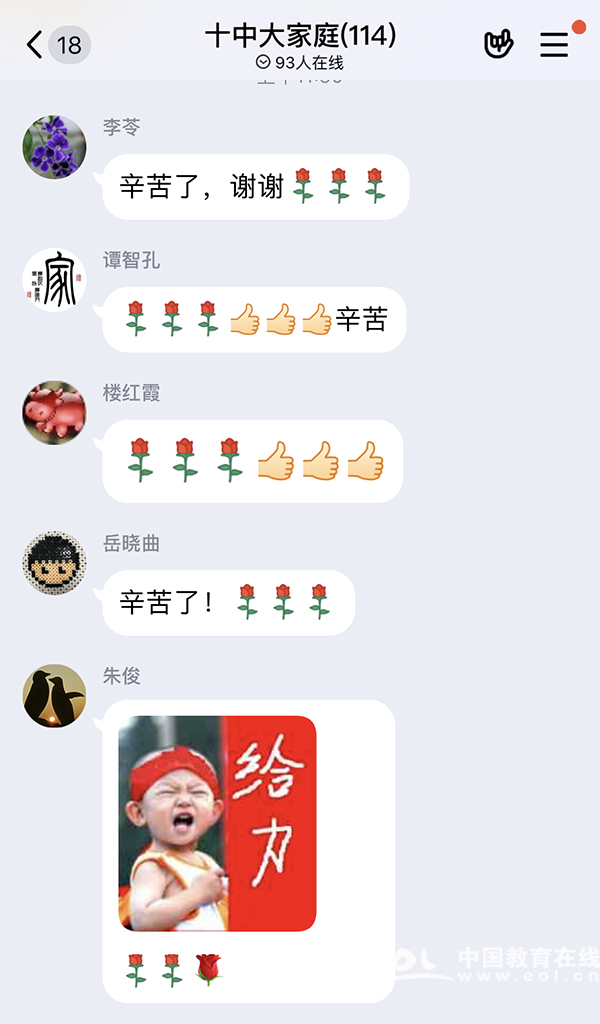View 朱俊's profile avatar

[54, 695]
